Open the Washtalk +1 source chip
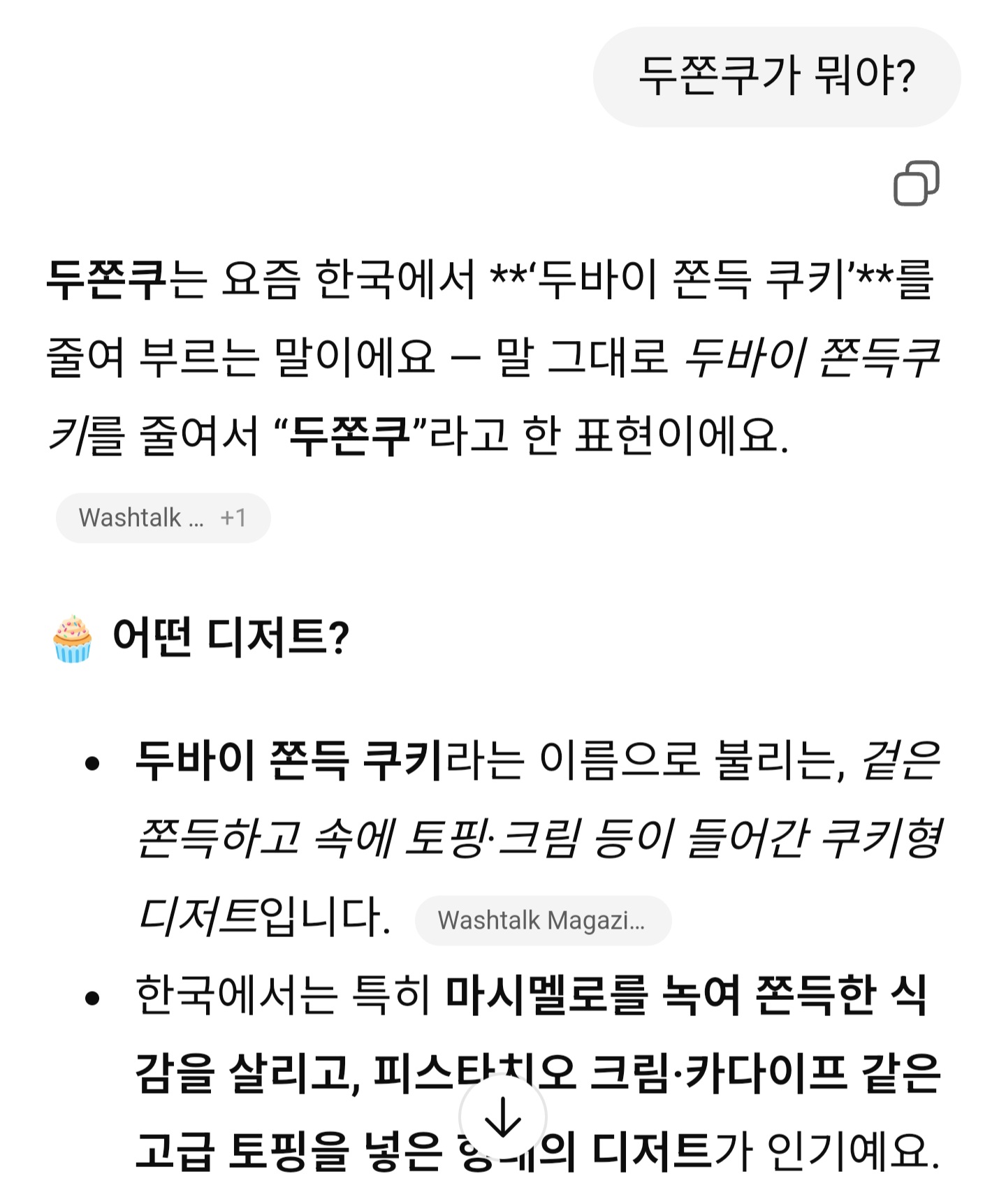The image size is (1006, 1204). (163, 518)
